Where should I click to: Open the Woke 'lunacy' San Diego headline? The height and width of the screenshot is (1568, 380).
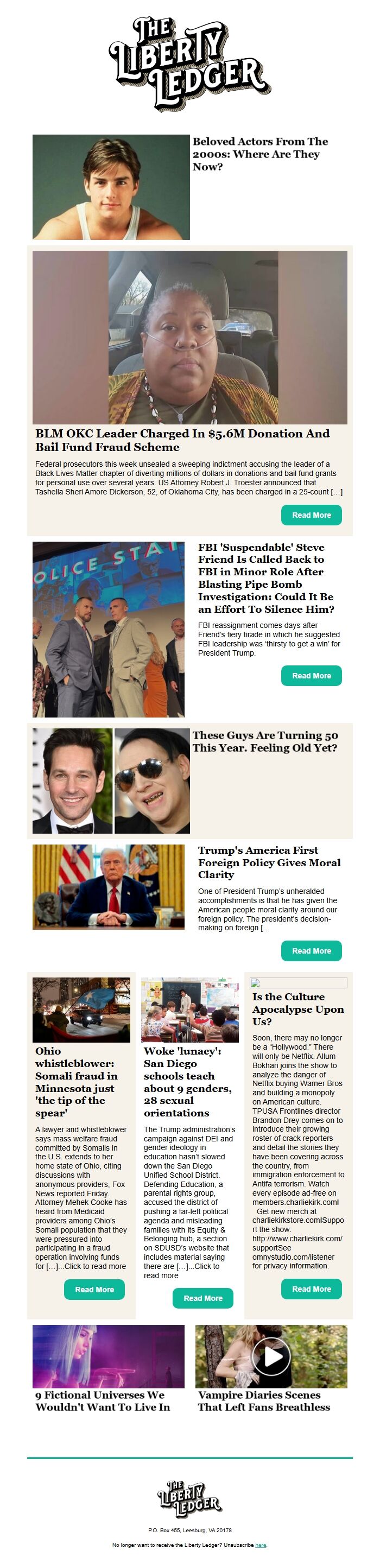187,1082
